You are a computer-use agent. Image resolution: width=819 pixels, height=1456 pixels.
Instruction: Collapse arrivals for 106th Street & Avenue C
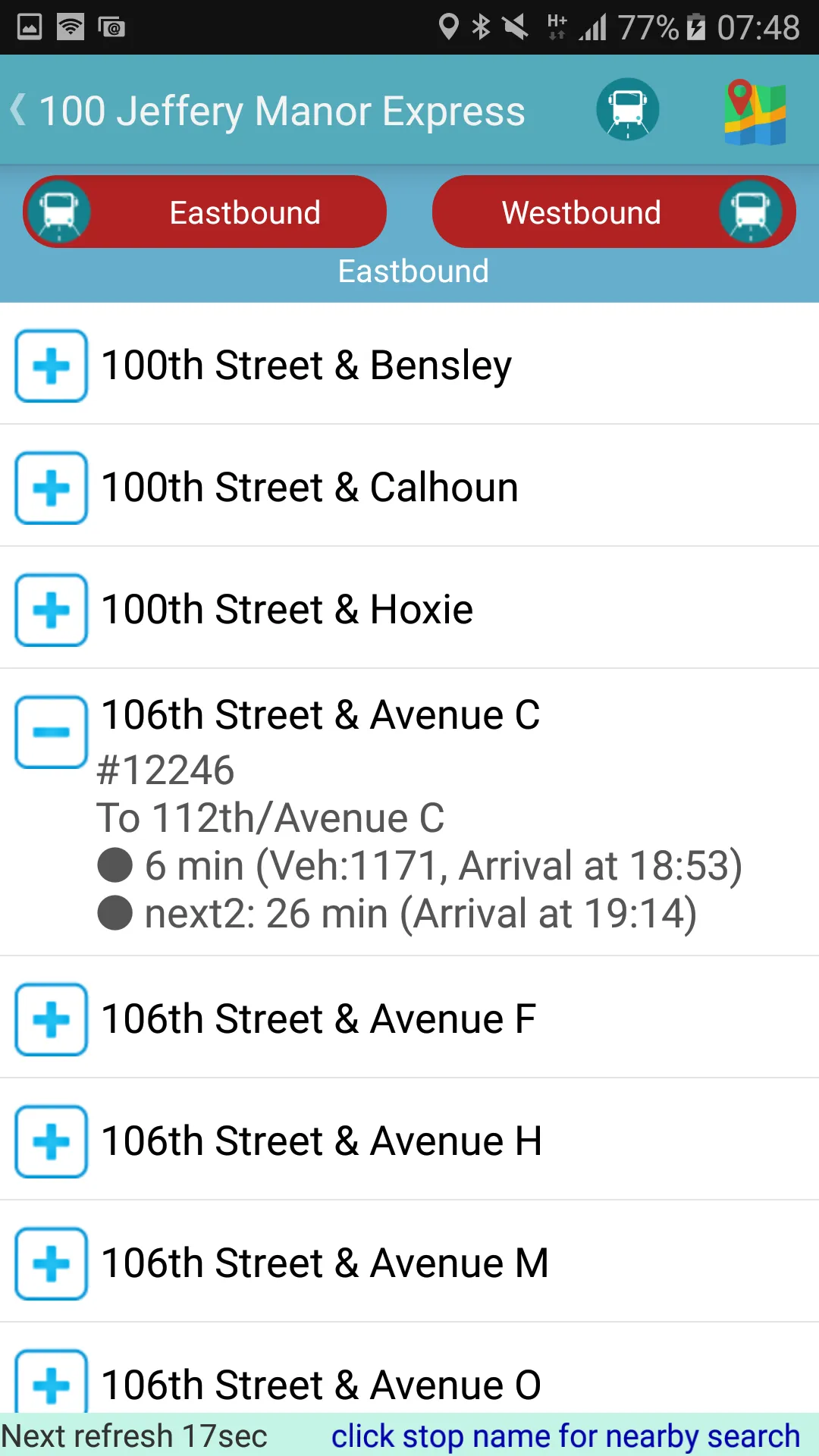(50, 730)
